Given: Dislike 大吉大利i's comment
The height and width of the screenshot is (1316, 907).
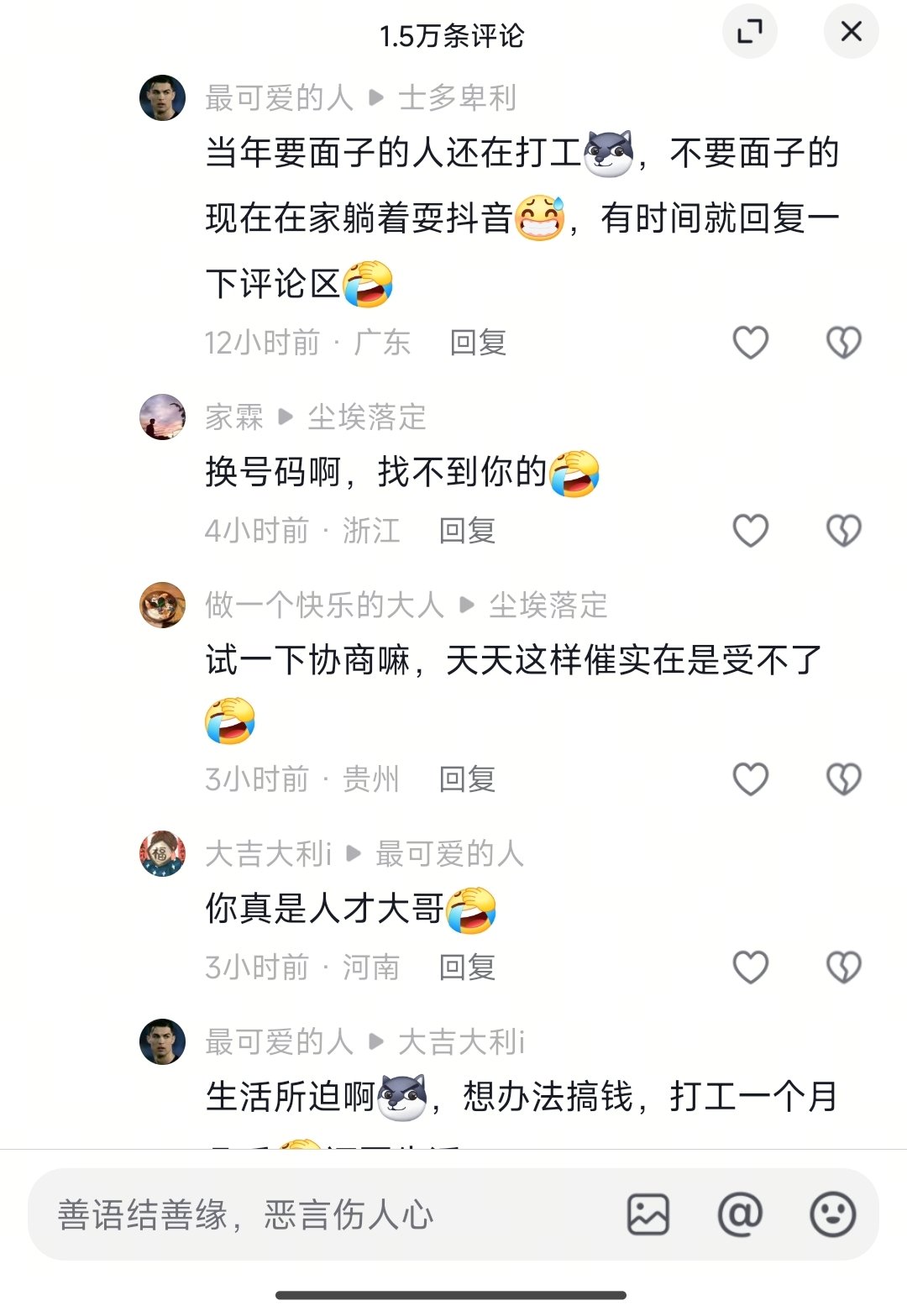Looking at the screenshot, I should tap(843, 967).
